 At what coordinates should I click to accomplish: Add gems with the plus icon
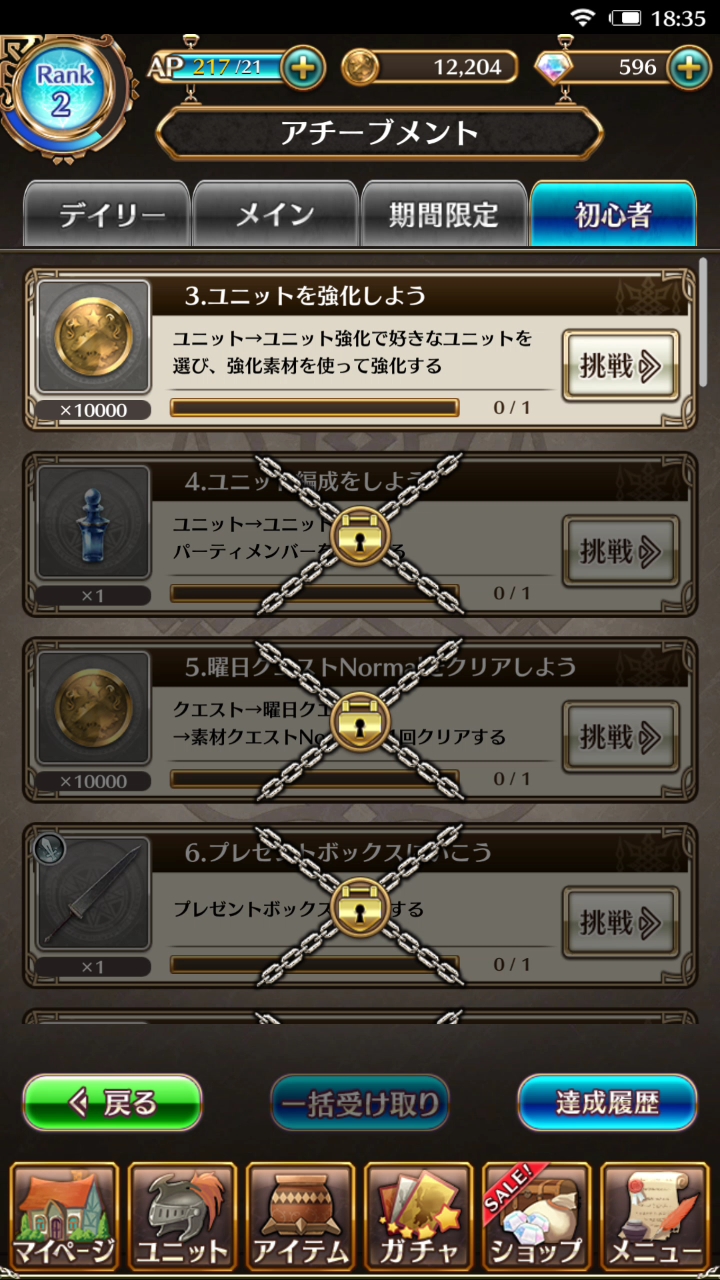[688, 68]
